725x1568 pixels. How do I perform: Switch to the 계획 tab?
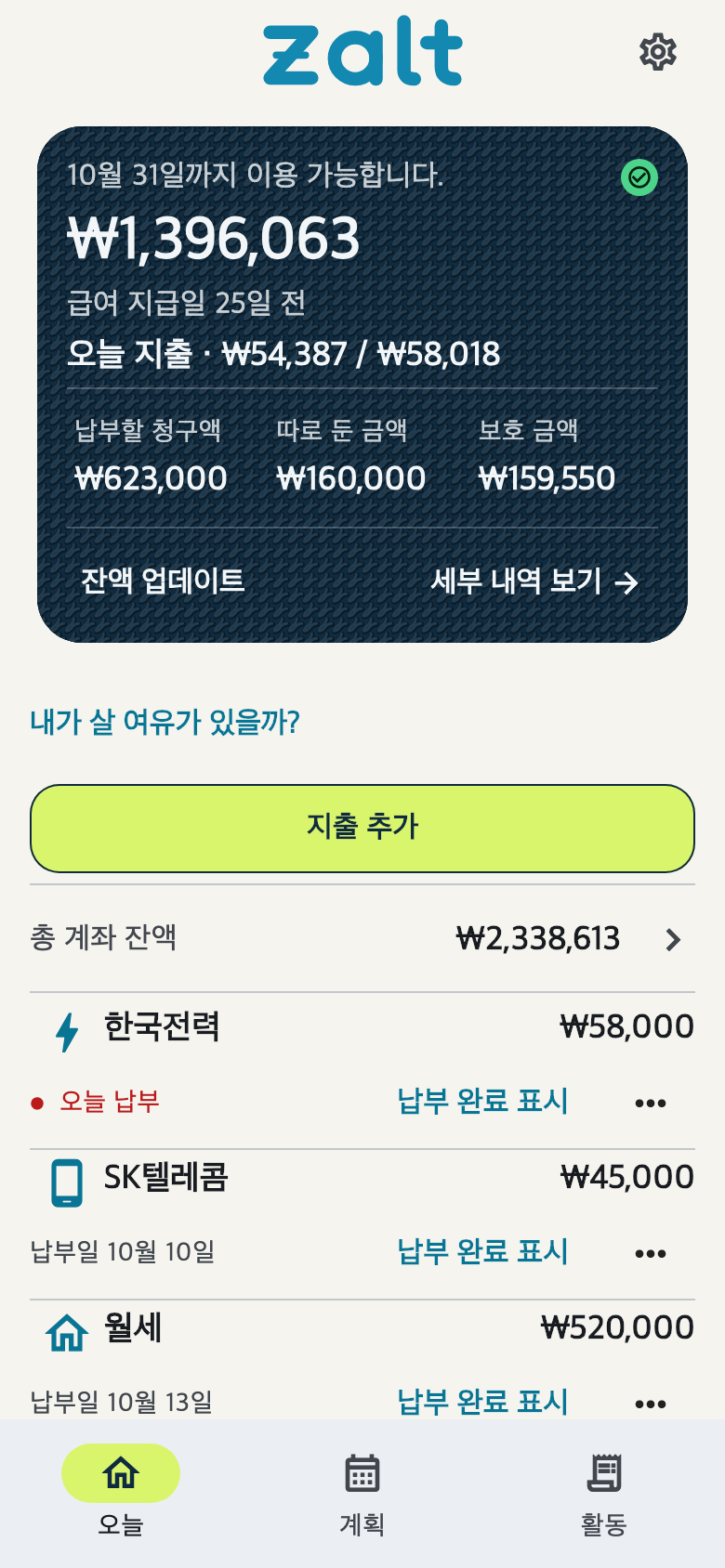[x=362, y=1494]
